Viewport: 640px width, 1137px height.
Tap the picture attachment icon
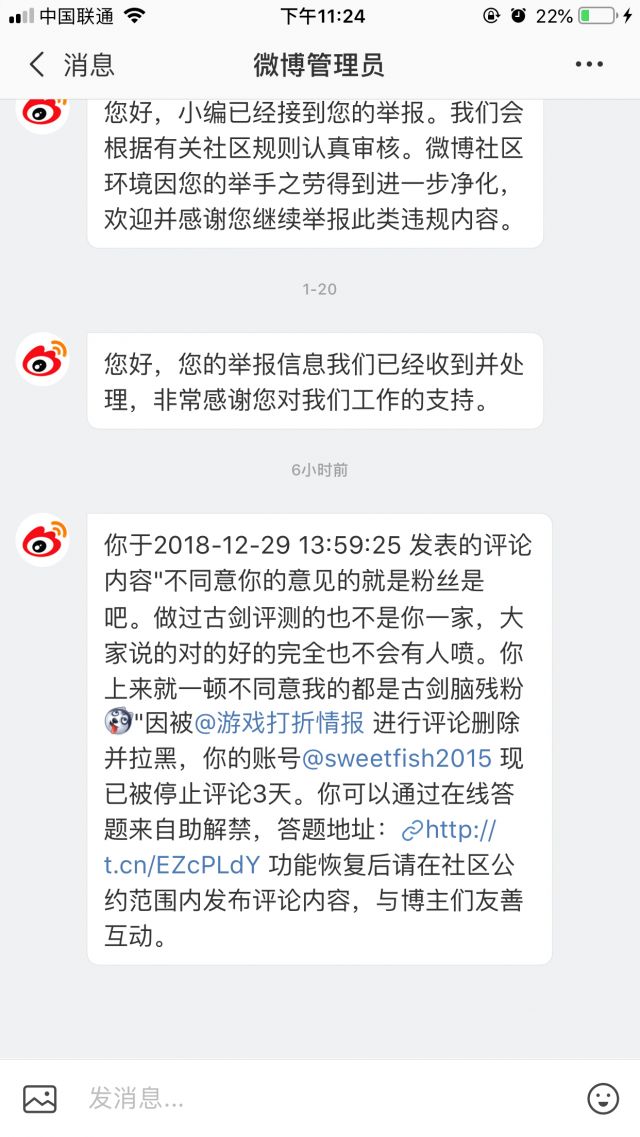coord(40,1099)
